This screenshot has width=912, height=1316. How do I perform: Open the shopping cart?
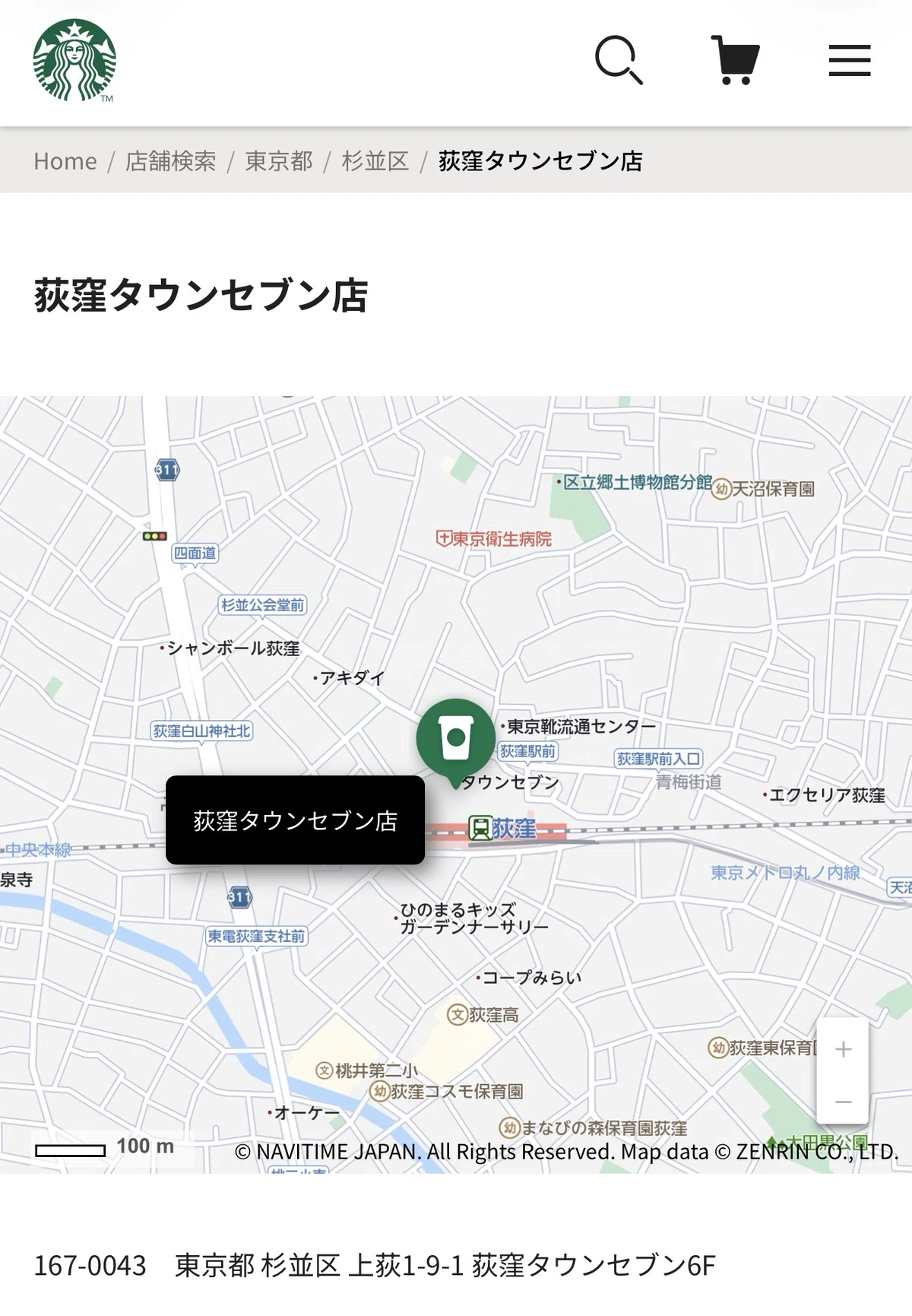click(735, 60)
